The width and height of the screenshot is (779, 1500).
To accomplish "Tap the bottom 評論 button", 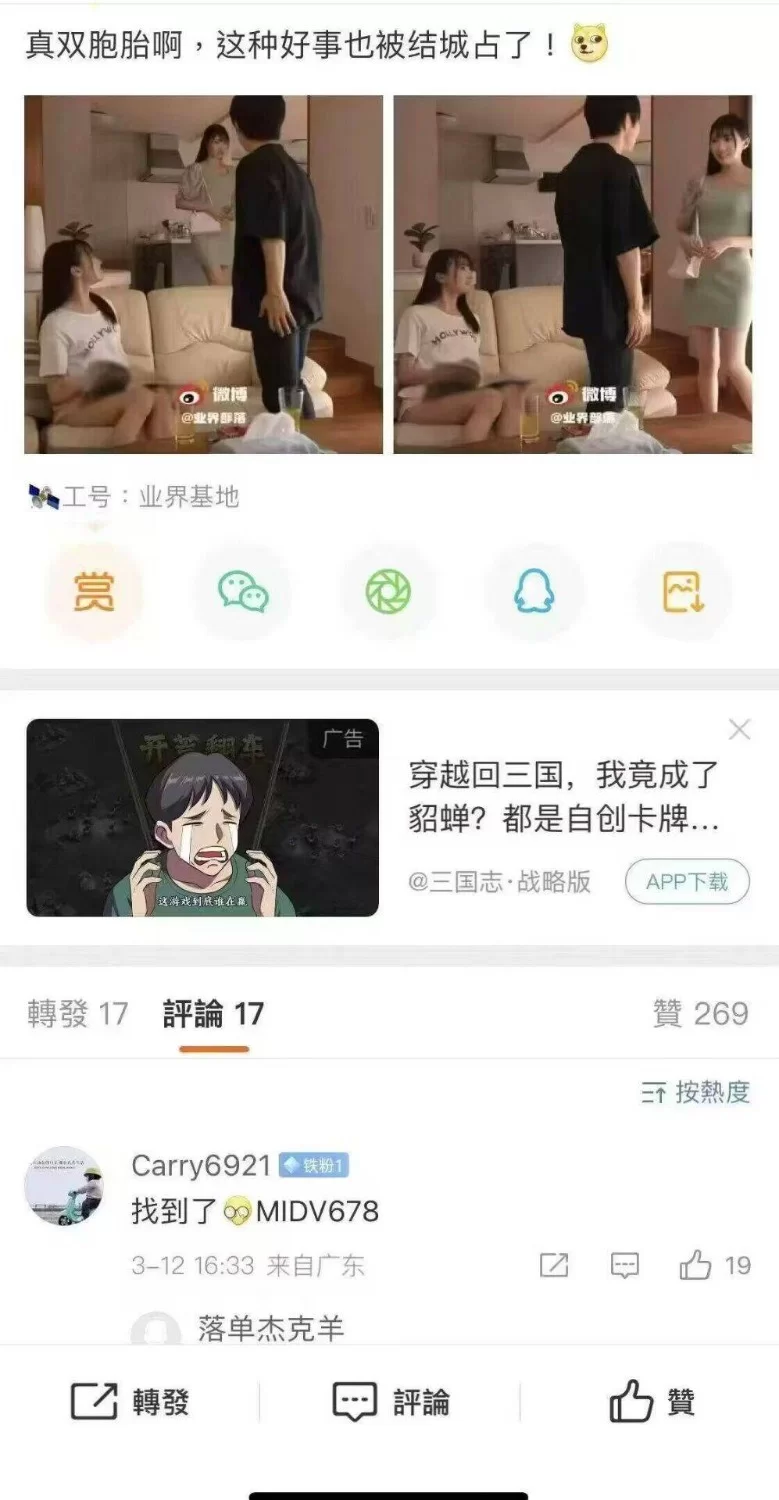I will coord(390,1402).
